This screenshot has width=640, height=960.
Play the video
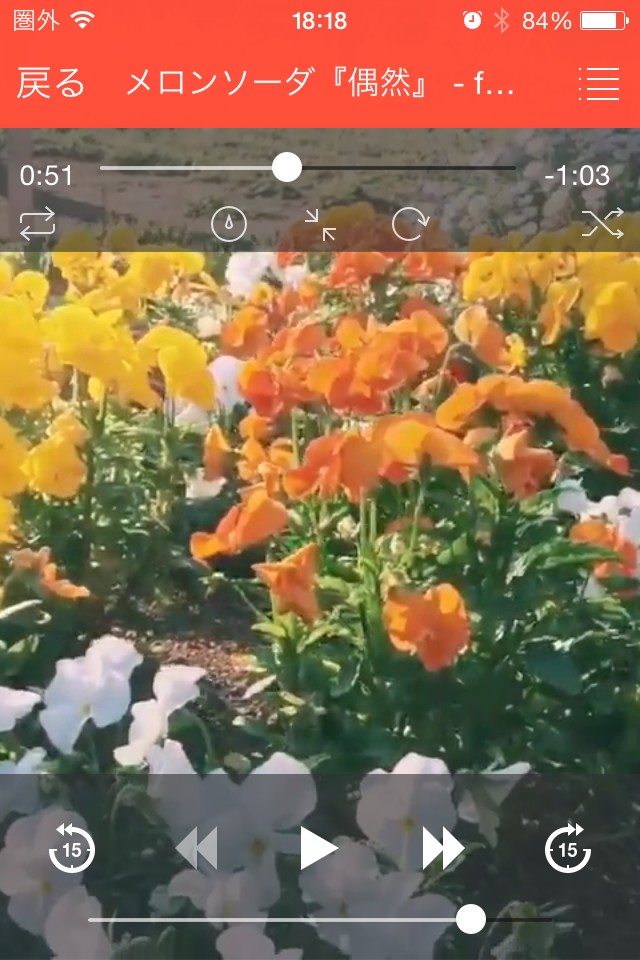319,850
